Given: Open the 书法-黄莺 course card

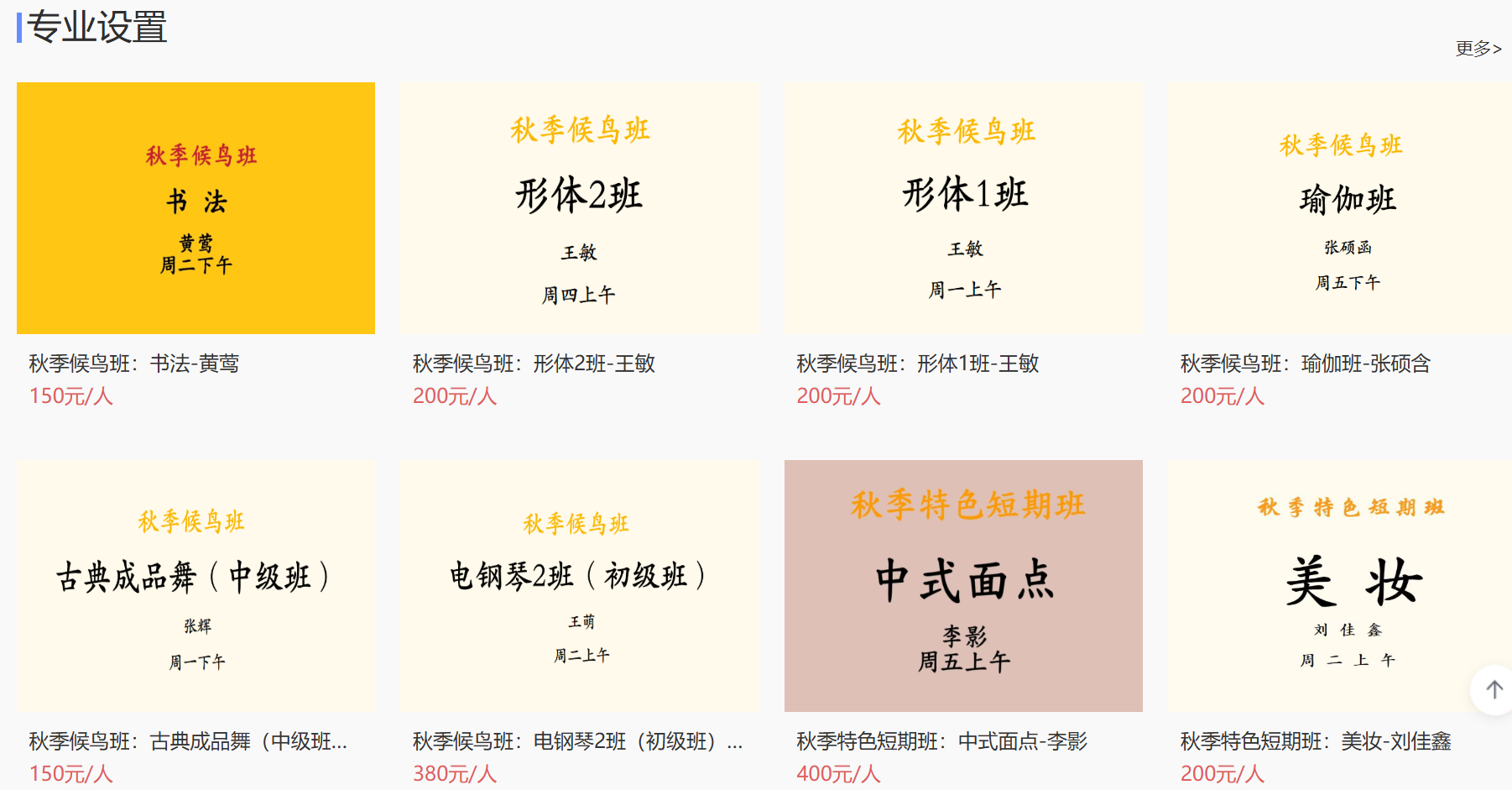Looking at the screenshot, I should pos(196,208).
